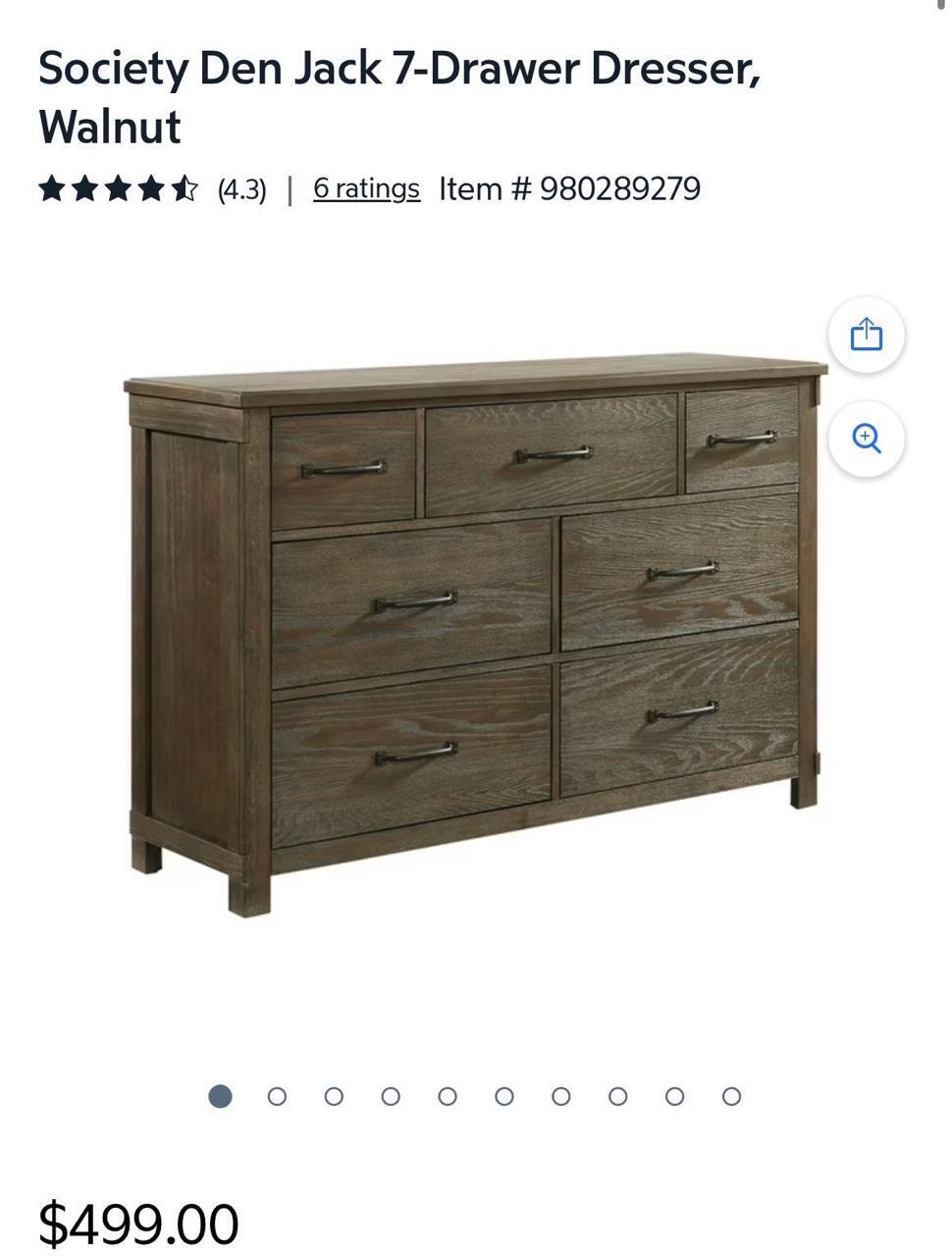This screenshot has height=1256, width=952.
Task: Open the dresser product photo
Action: (475, 635)
